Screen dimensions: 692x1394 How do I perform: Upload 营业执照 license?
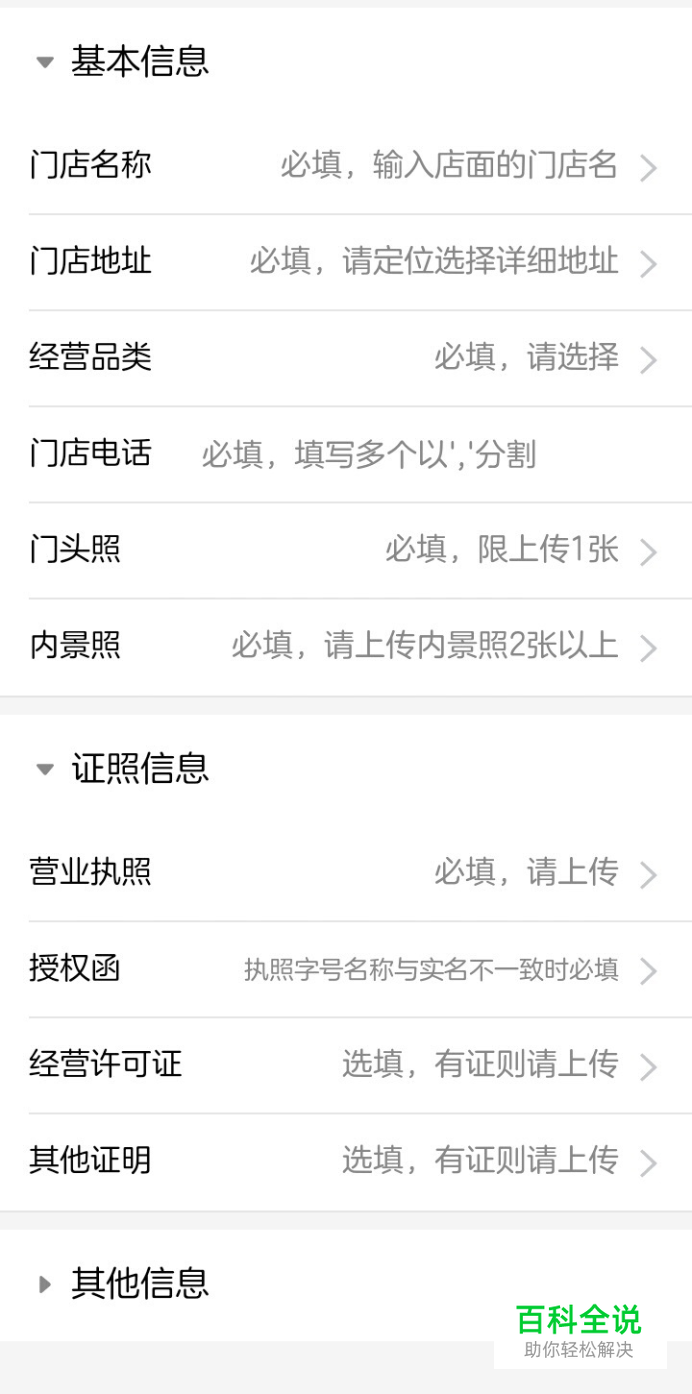coord(345,873)
